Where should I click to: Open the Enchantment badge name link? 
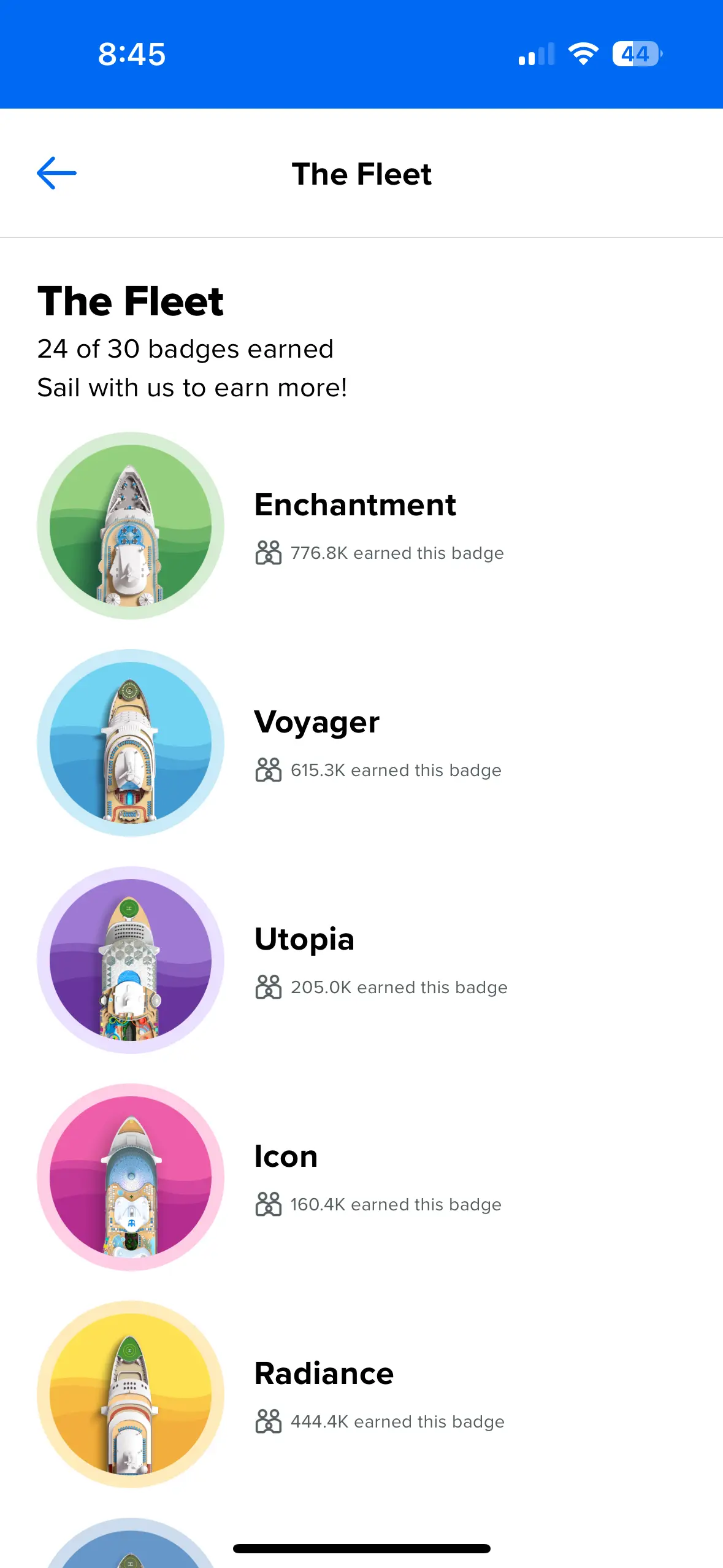(x=355, y=505)
